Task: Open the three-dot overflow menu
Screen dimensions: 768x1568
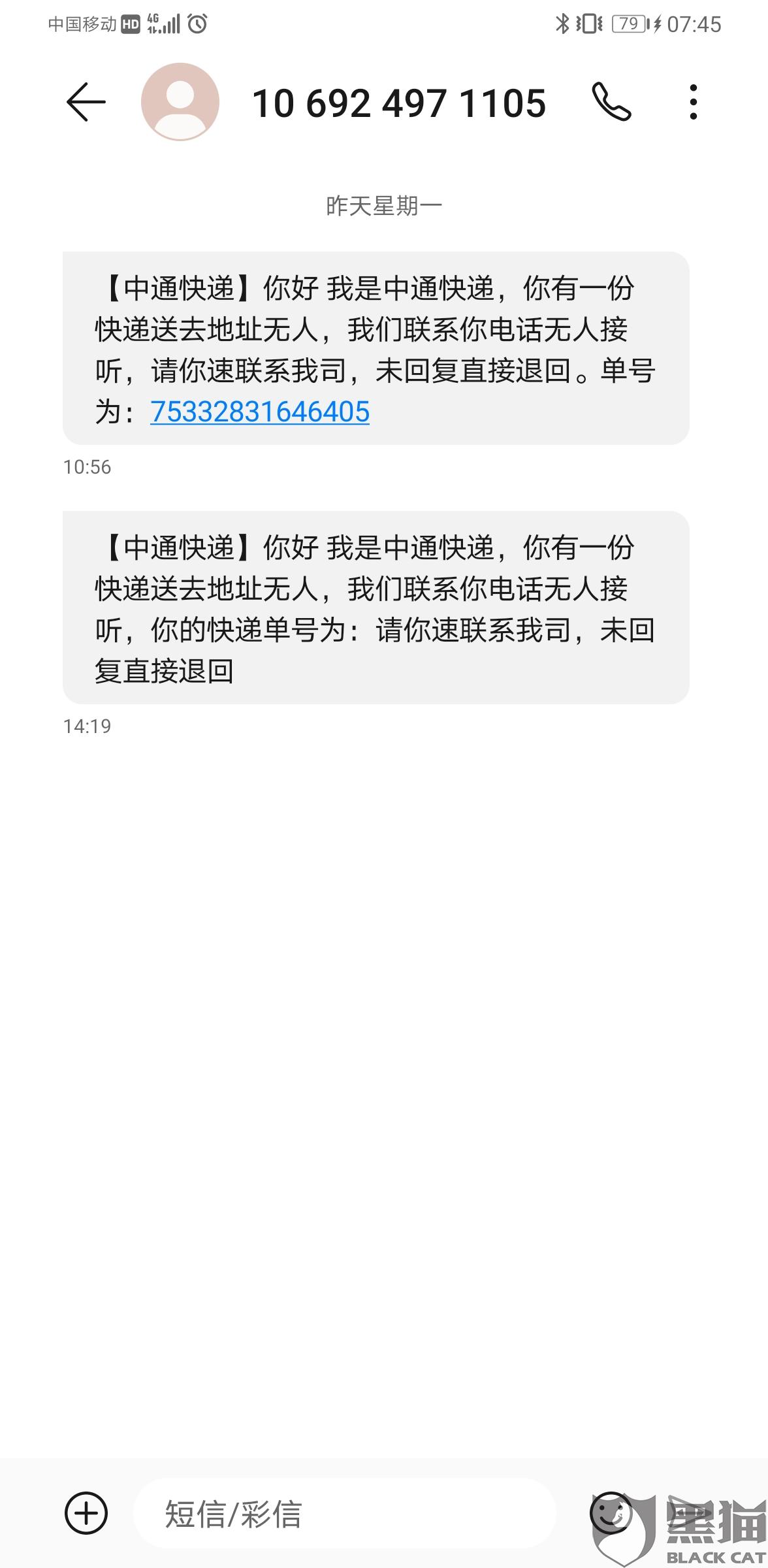Action: tap(693, 102)
